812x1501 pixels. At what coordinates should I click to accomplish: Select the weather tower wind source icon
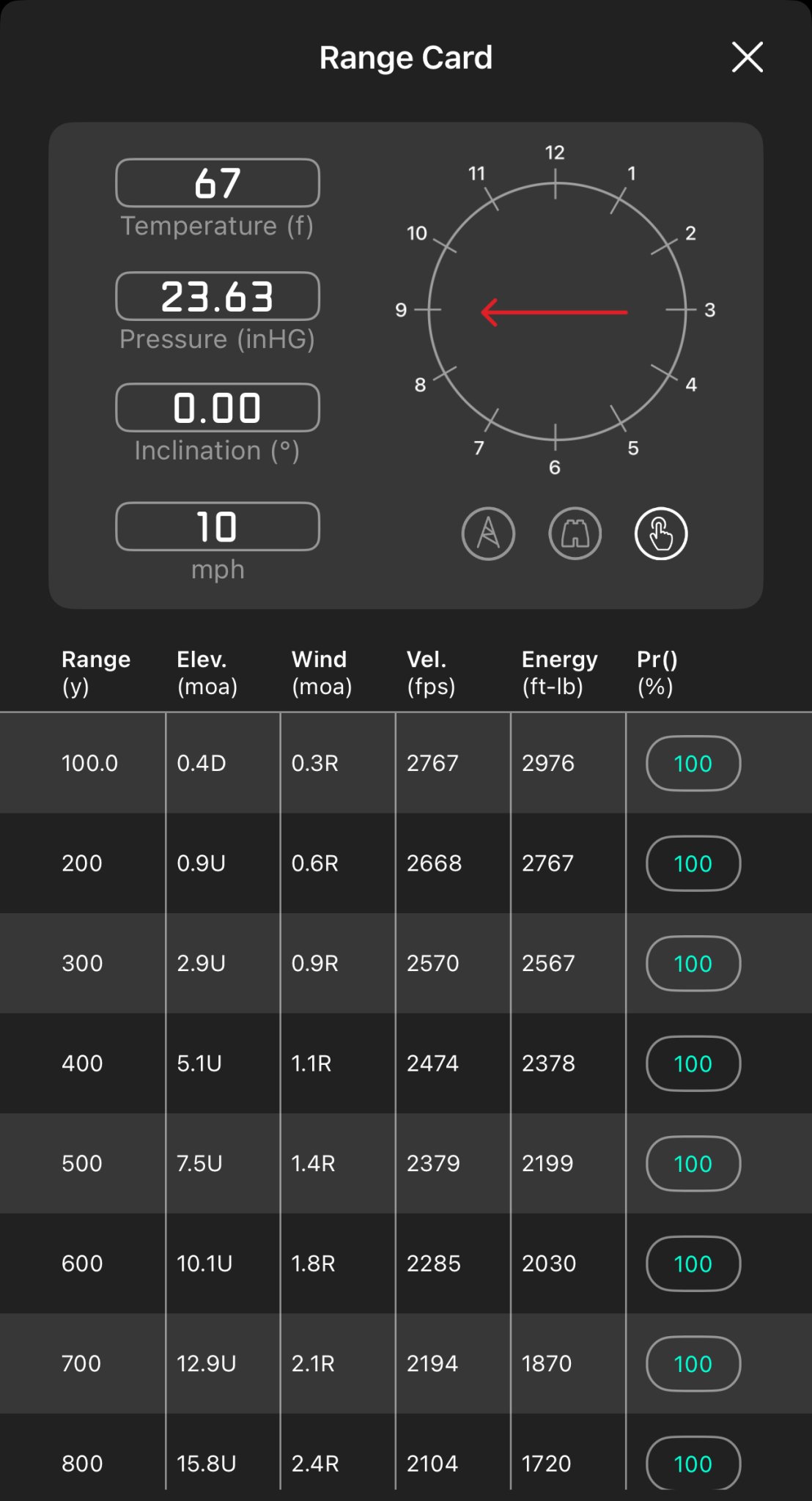click(x=488, y=534)
